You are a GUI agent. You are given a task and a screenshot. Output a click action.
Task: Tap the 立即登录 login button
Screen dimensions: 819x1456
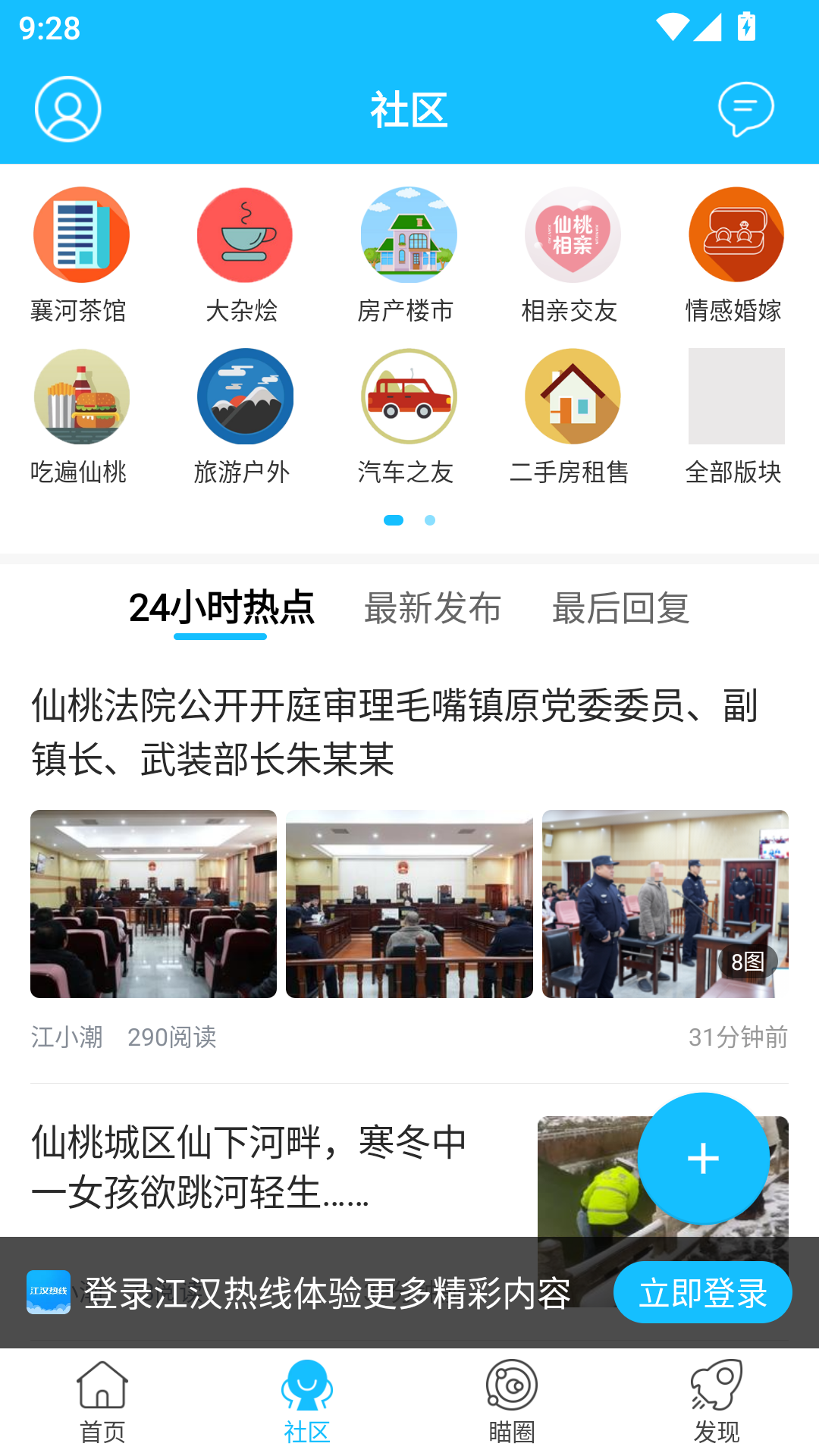coord(702,1293)
